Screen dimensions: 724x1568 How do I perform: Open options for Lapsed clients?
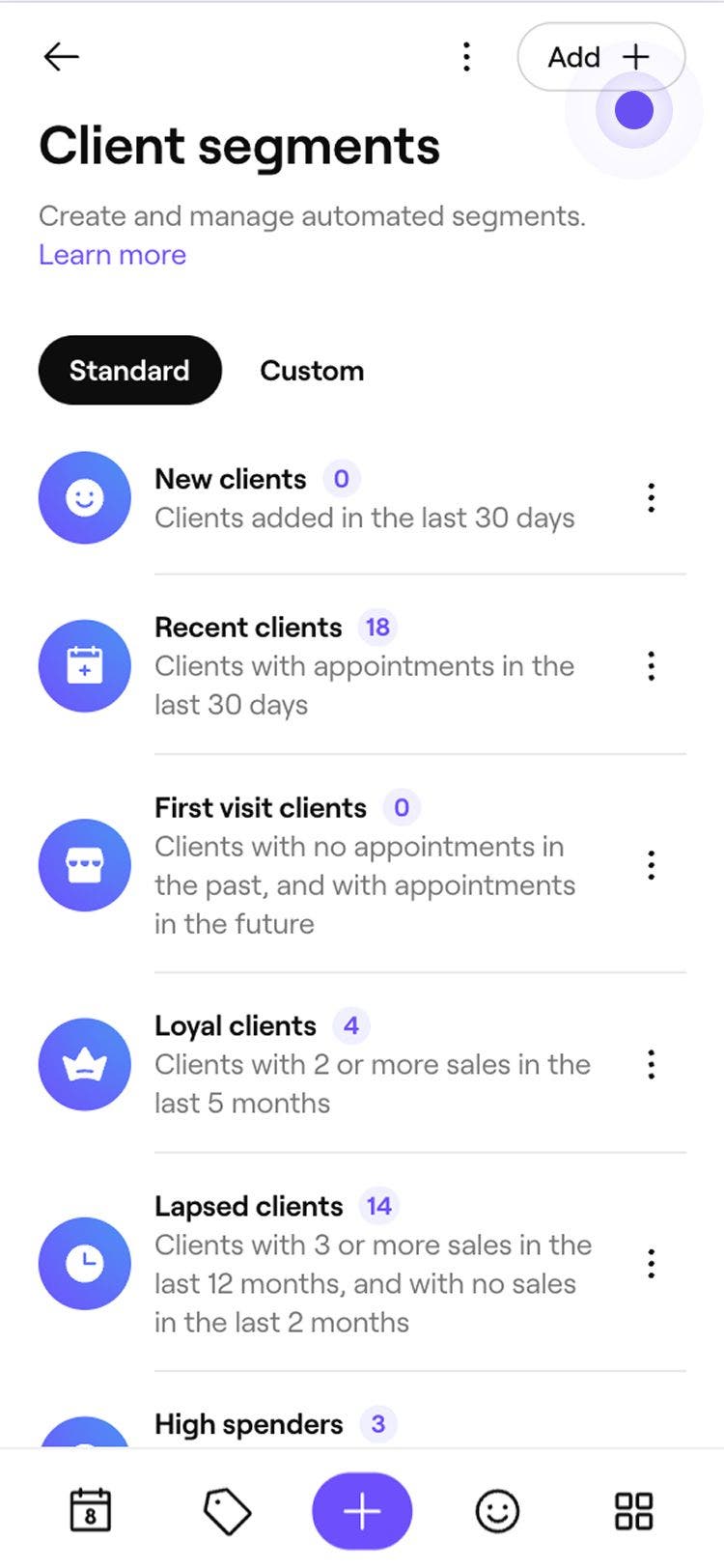click(652, 1264)
